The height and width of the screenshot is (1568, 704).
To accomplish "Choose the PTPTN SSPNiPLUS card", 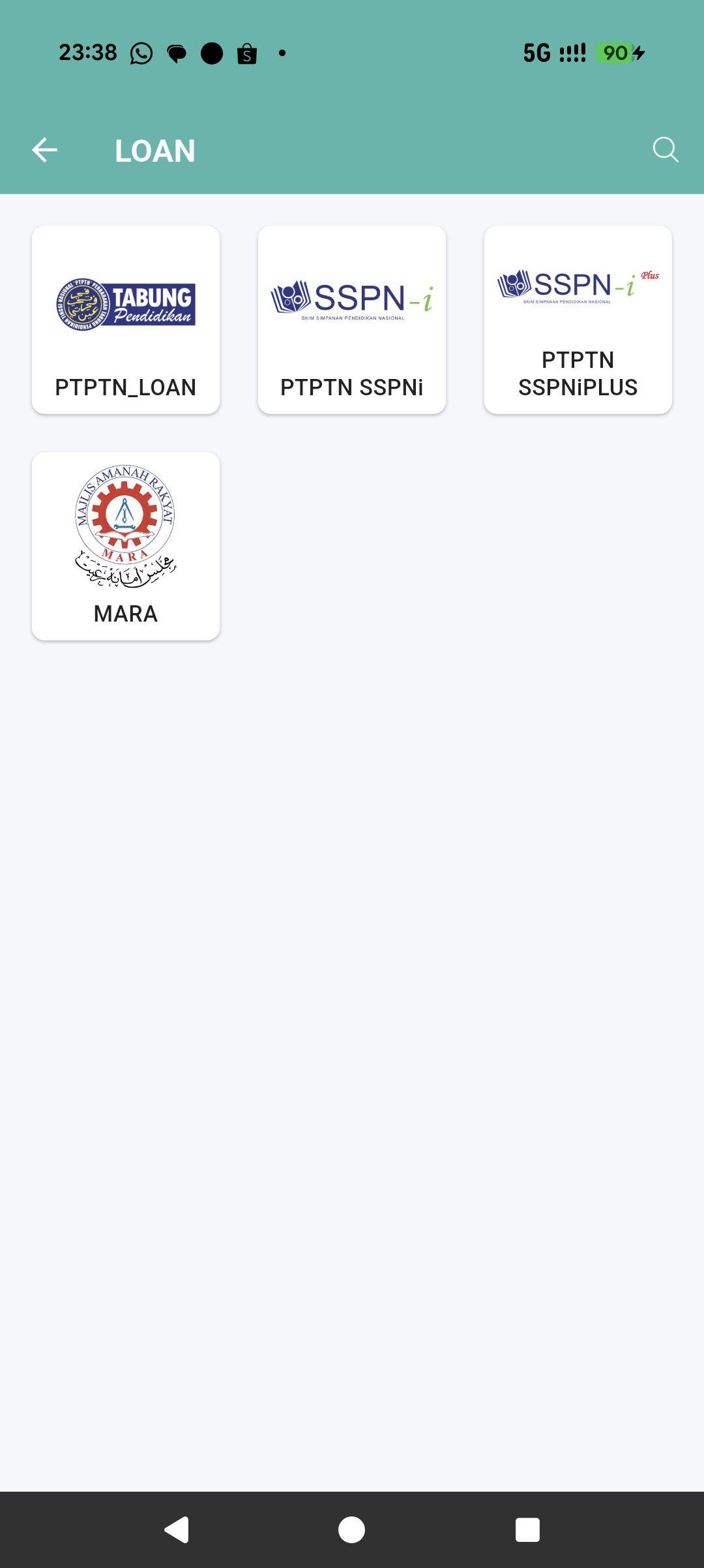I will 578,320.
